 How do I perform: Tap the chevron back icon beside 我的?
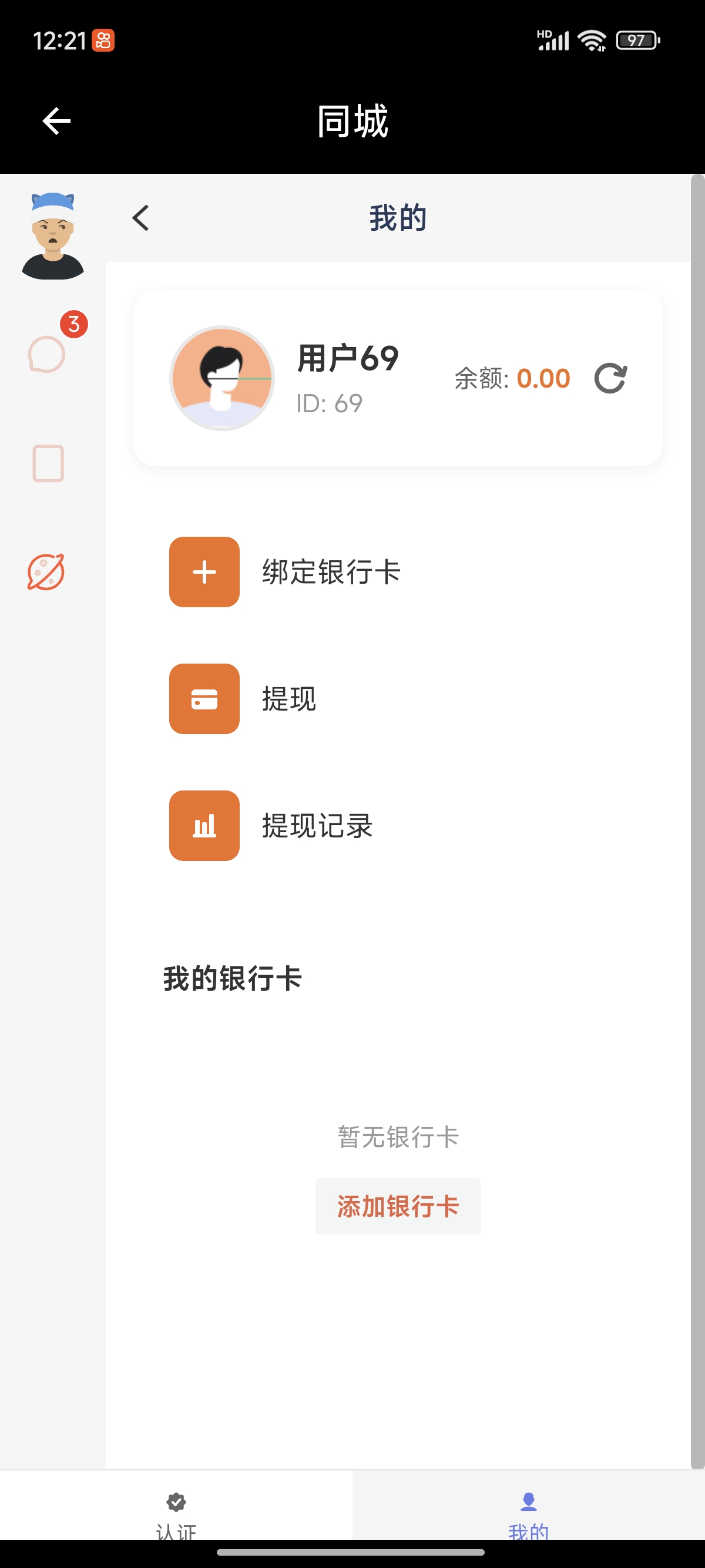point(140,218)
